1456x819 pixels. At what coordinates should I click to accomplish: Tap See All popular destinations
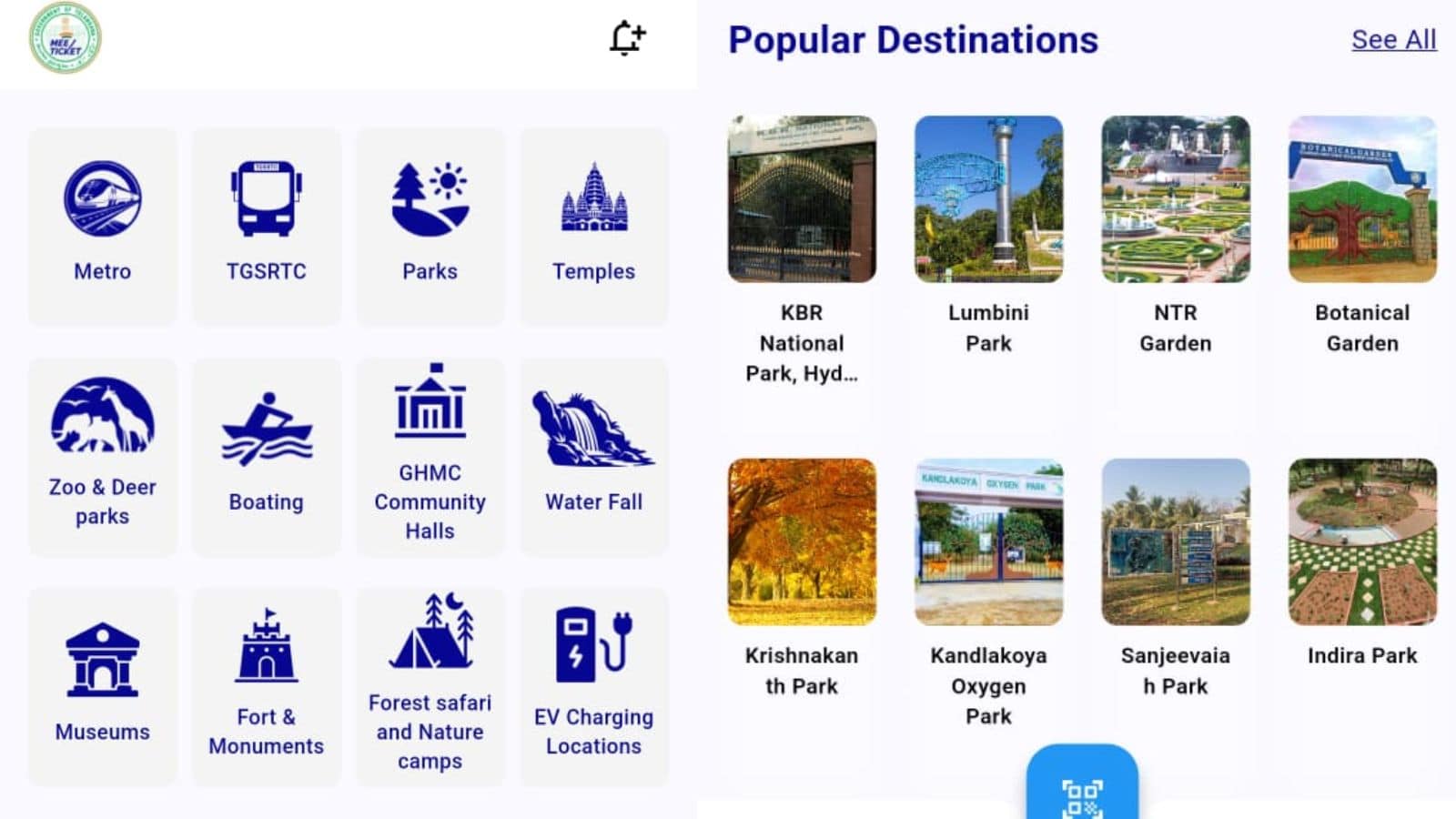point(1393,40)
